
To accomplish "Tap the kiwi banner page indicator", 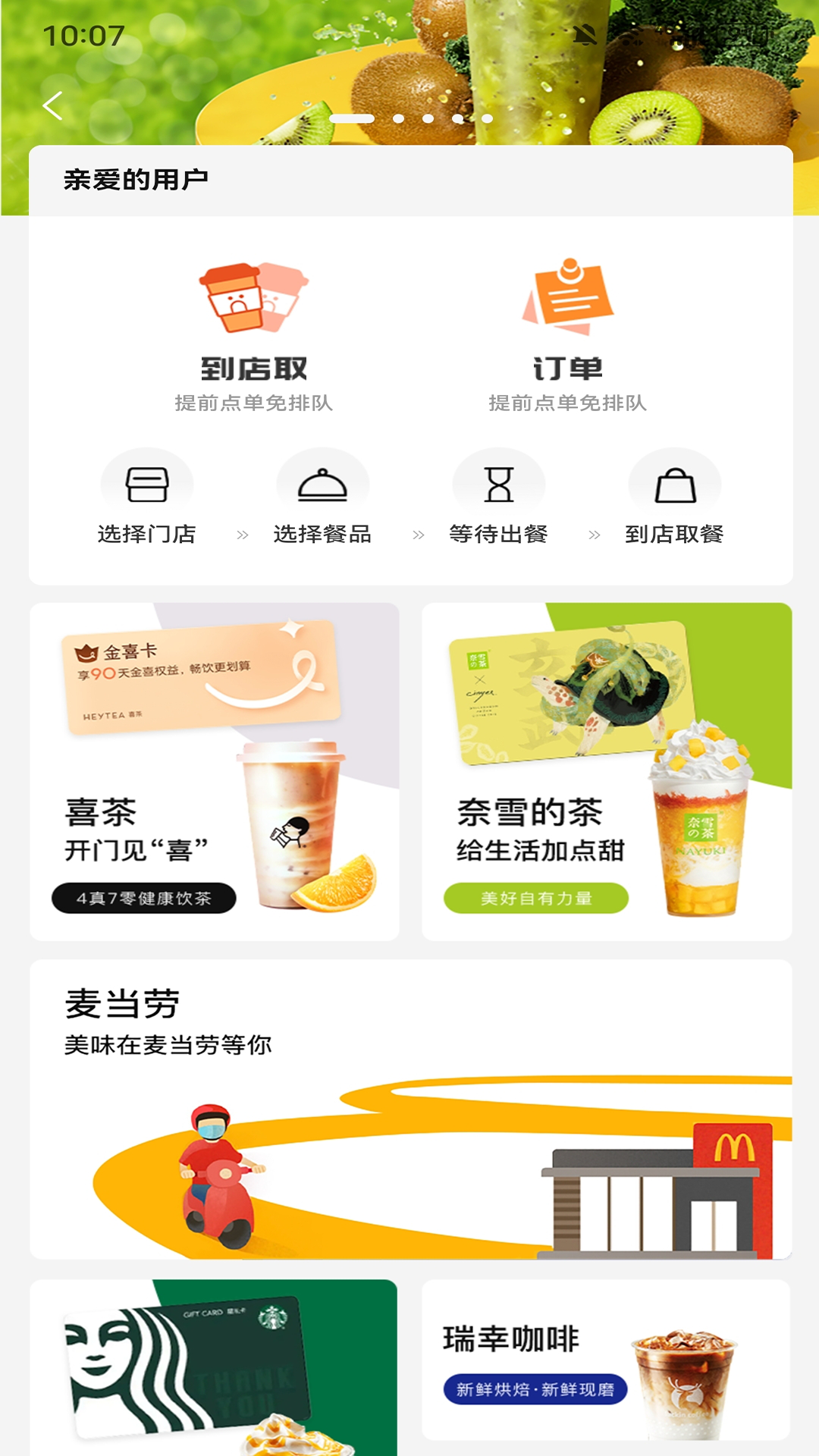I will [411, 118].
